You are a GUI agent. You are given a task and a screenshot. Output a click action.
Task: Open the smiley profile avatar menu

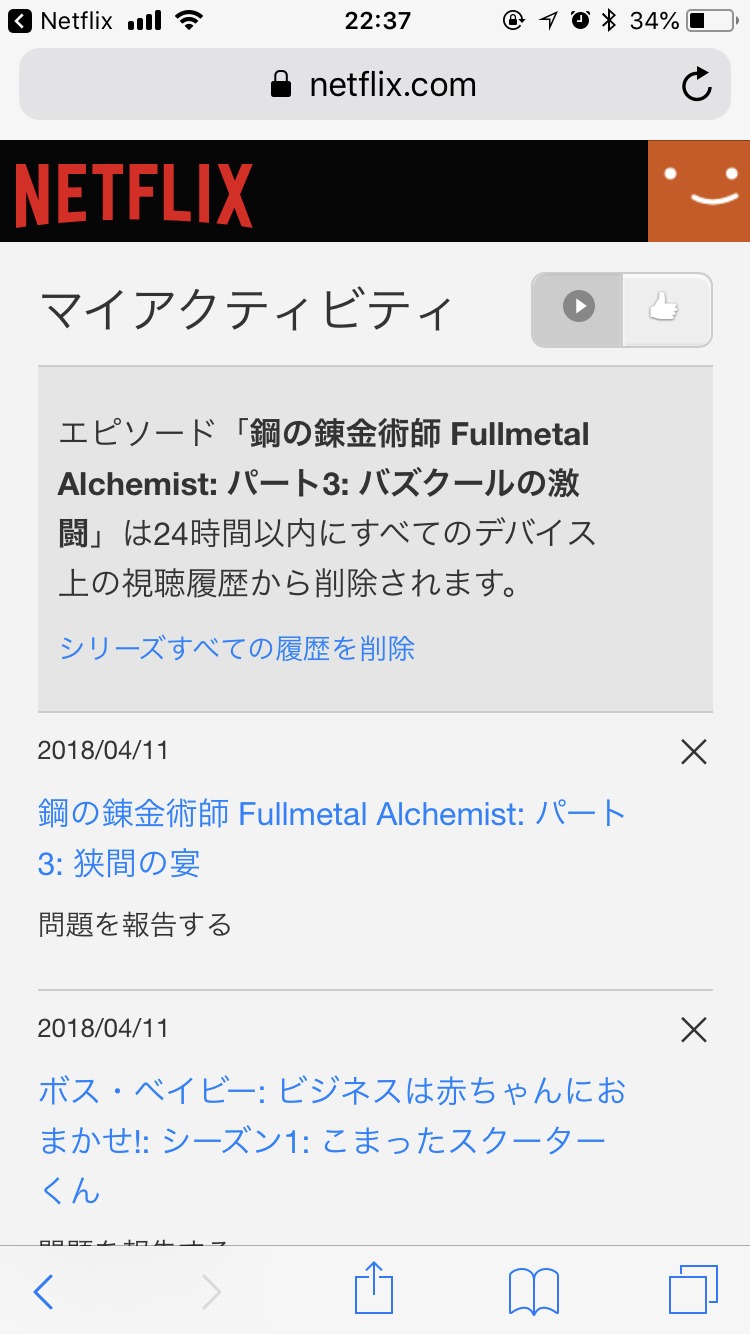tap(699, 191)
